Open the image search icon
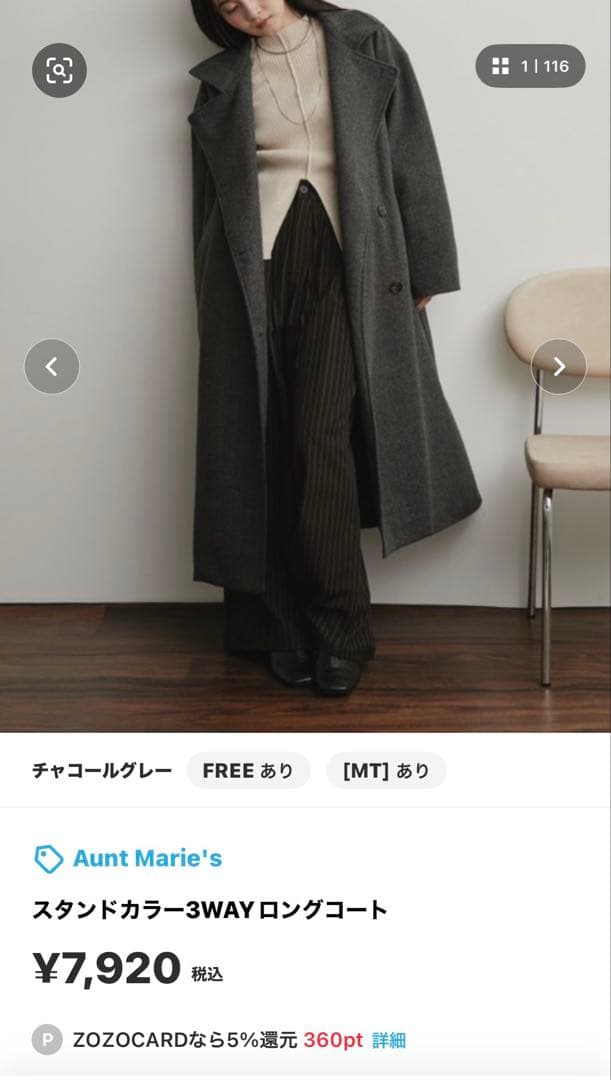The image size is (611, 1080). [x=59, y=70]
